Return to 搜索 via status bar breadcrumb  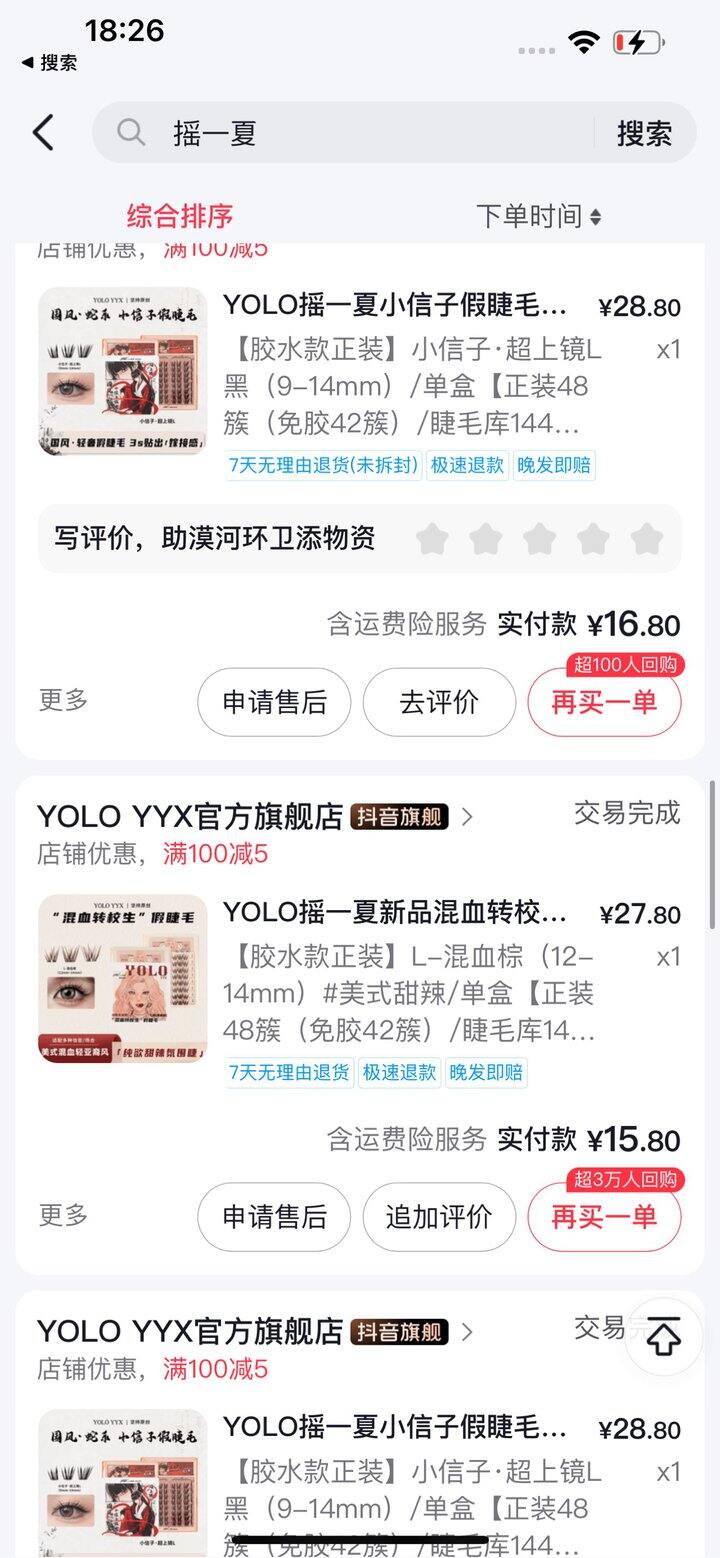[x=50, y=63]
